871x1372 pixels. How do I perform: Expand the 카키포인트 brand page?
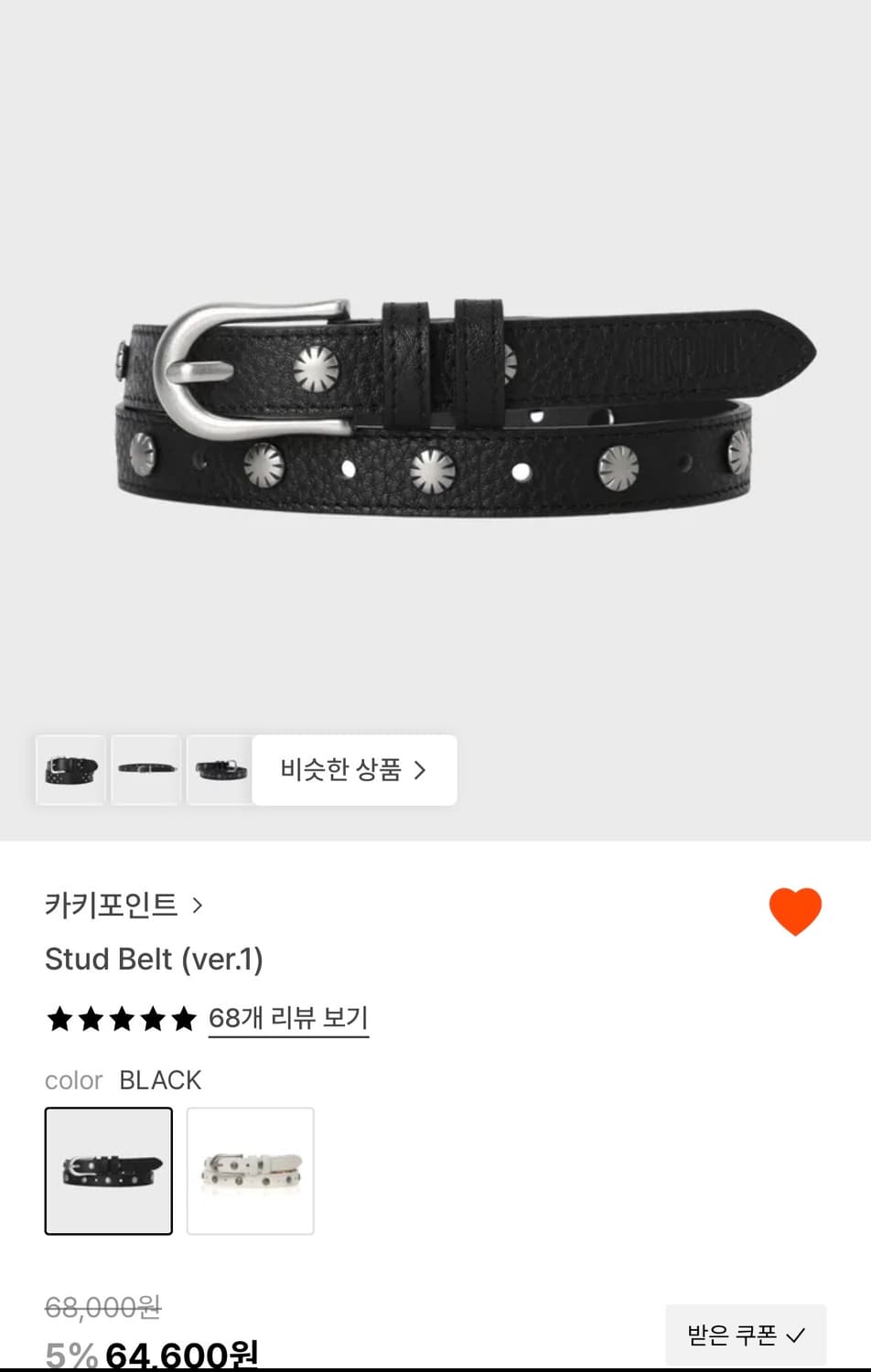(114, 906)
